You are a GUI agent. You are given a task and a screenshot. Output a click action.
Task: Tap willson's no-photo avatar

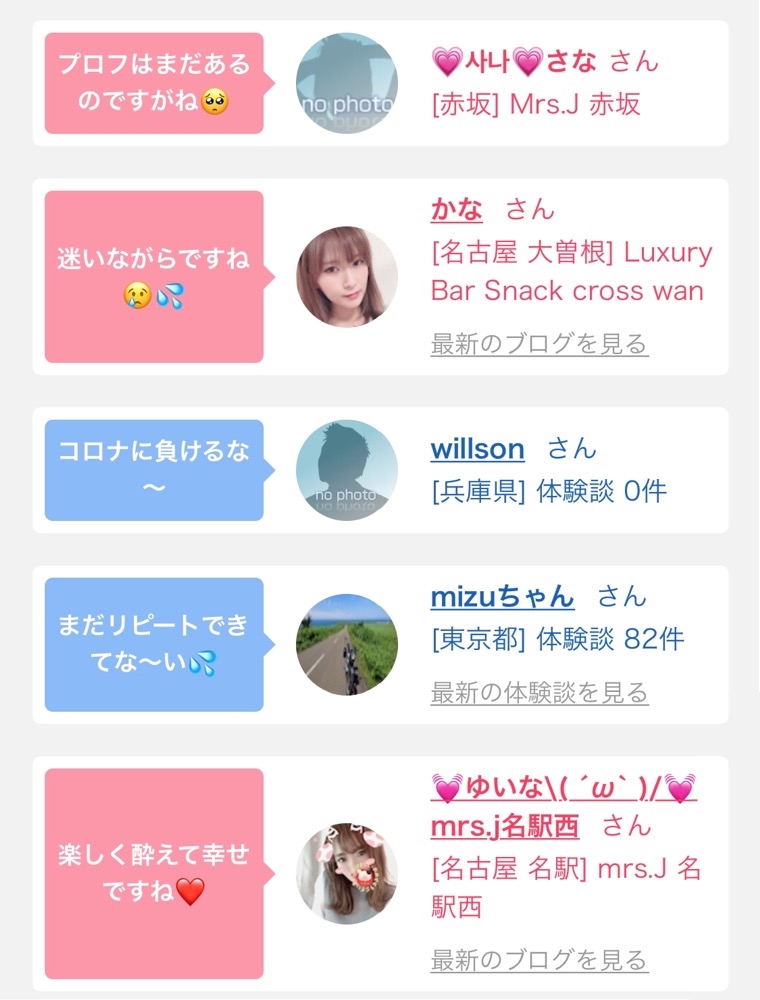pyautogui.click(x=347, y=470)
